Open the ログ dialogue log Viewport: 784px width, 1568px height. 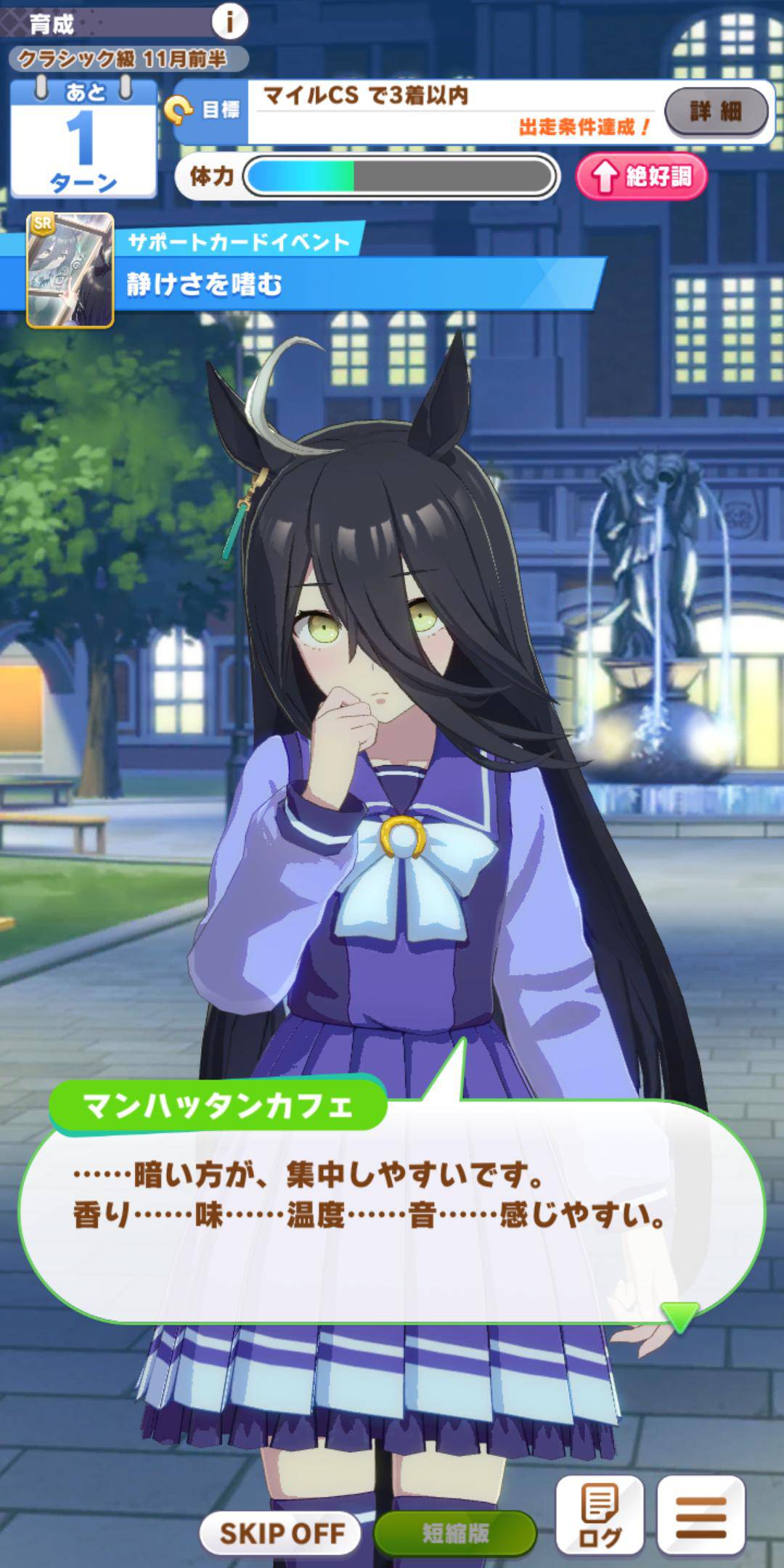(600, 1515)
